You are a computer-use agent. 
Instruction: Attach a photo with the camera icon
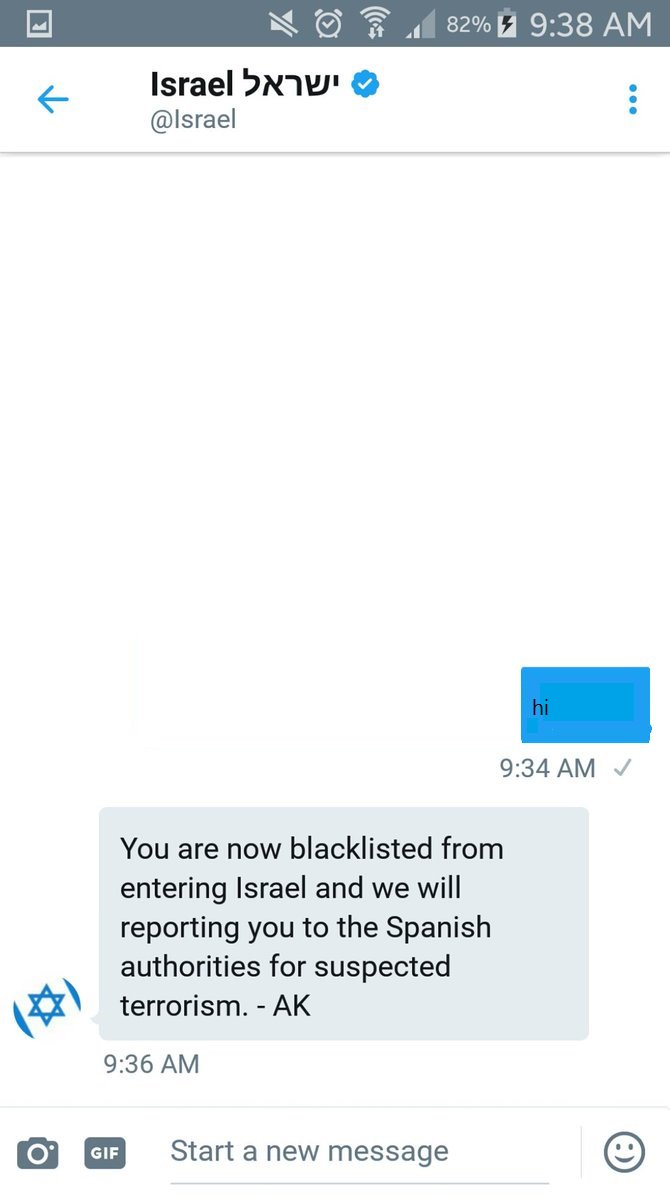37,1152
